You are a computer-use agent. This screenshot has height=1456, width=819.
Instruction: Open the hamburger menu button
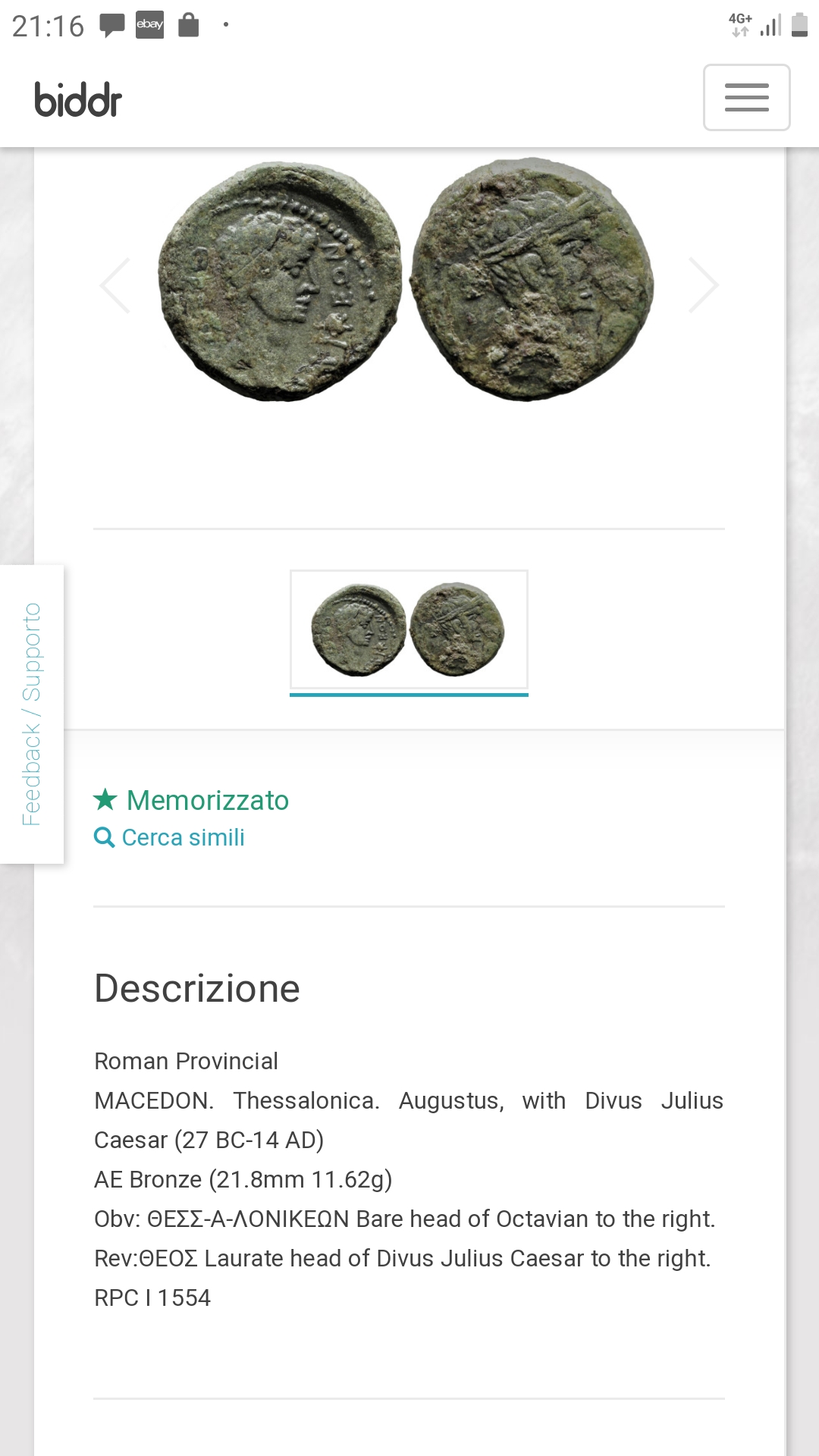tap(746, 98)
